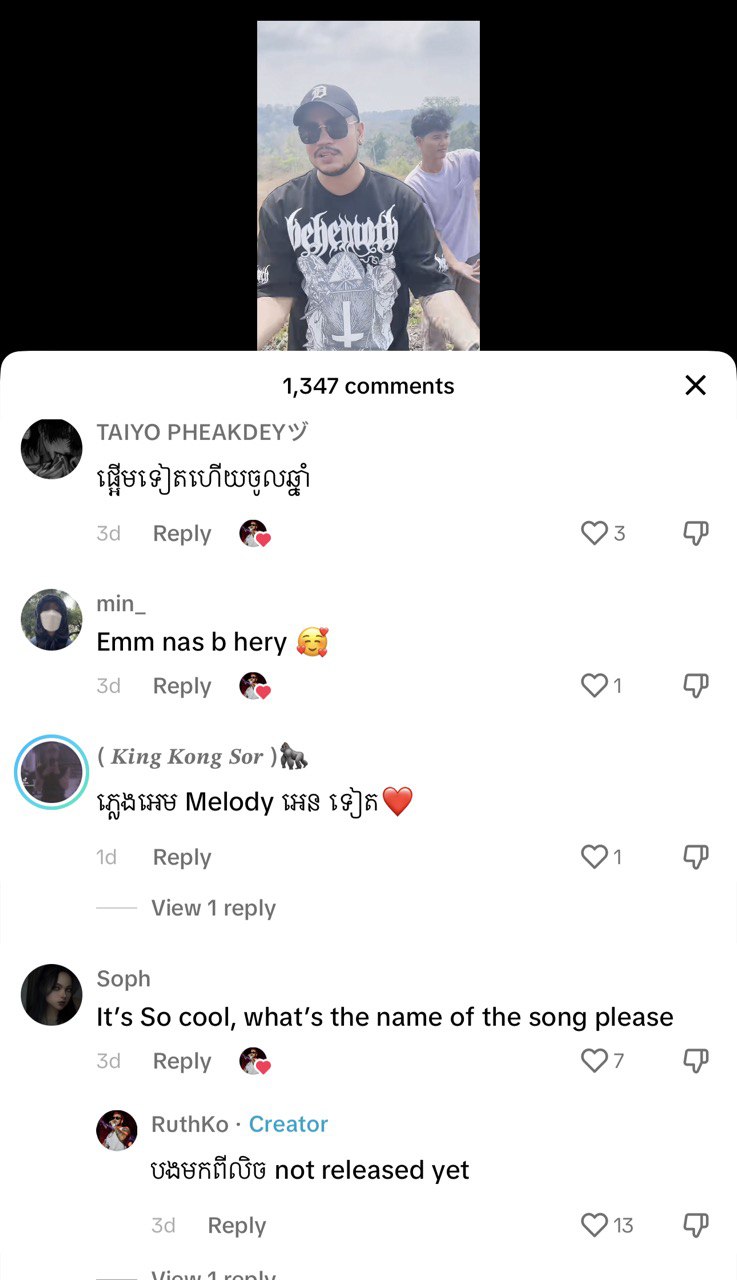Like King Kong Sor's comment
737x1280 pixels.
595,857
